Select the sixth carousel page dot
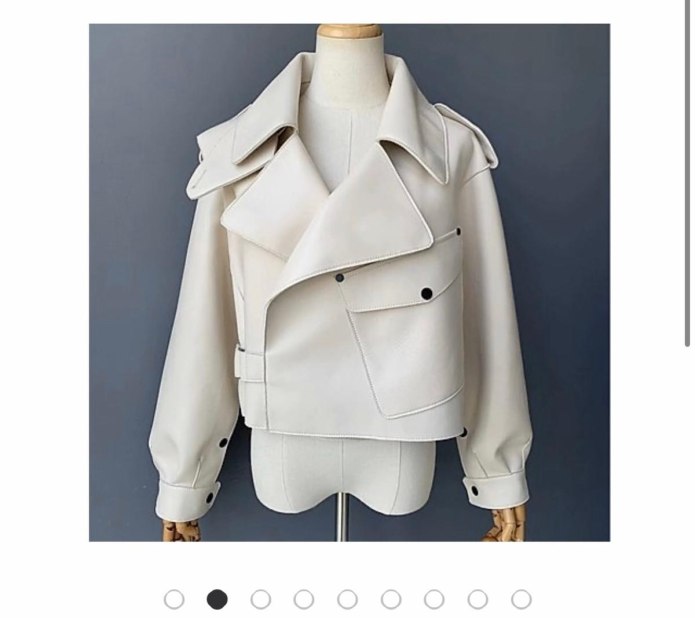The height and width of the screenshot is (618, 695). point(391,599)
